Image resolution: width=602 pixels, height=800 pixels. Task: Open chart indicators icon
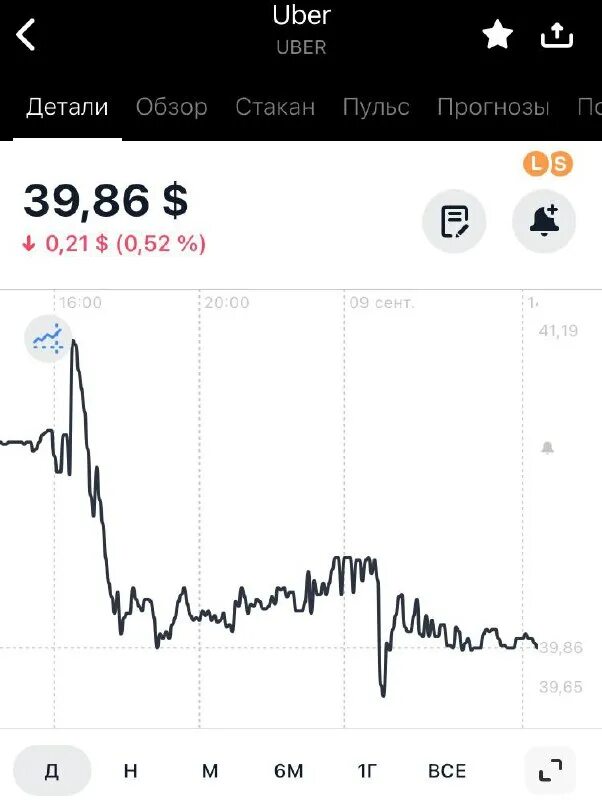click(x=47, y=340)
